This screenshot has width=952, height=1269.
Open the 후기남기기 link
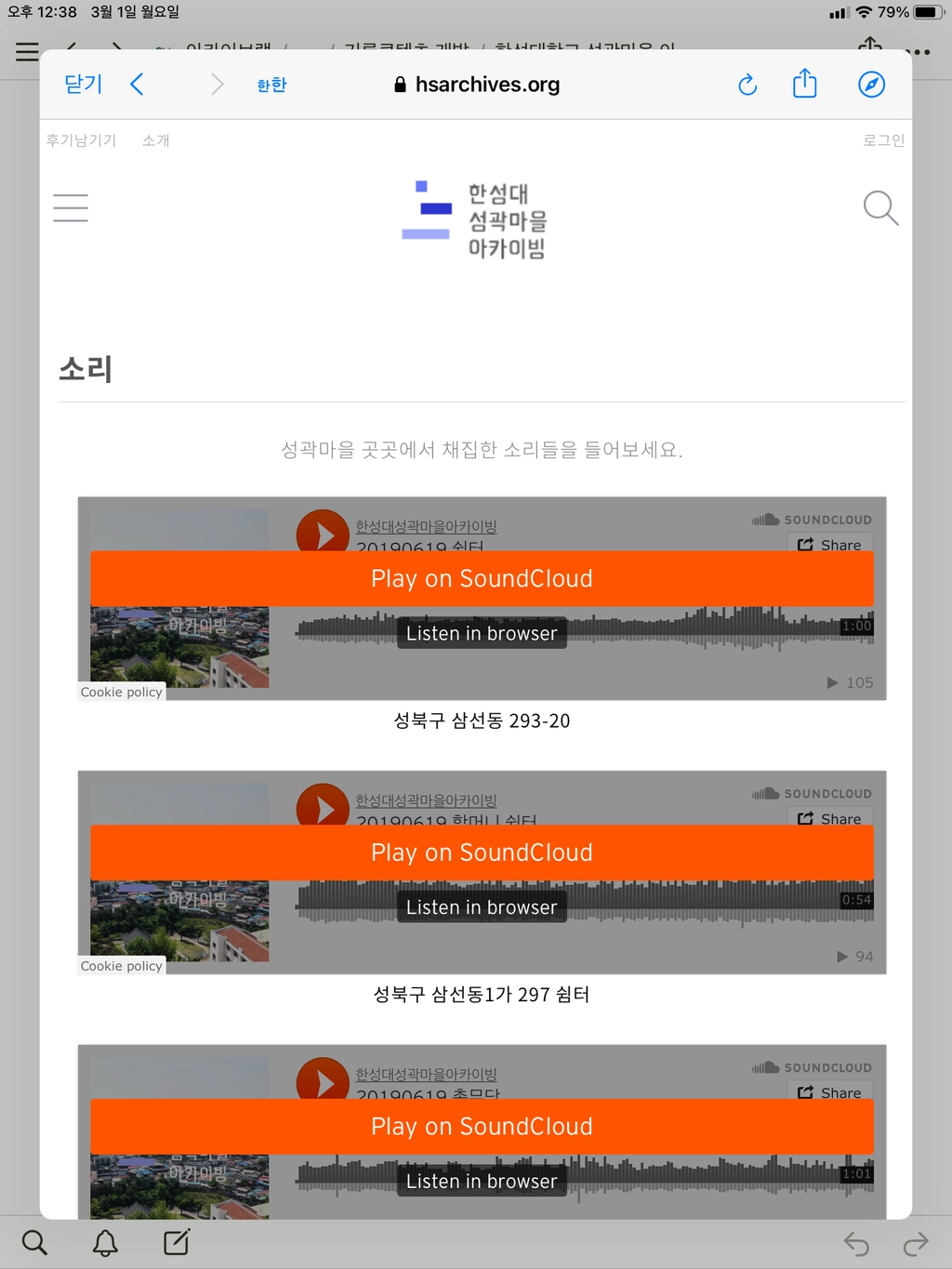click(x=81, y=140)
